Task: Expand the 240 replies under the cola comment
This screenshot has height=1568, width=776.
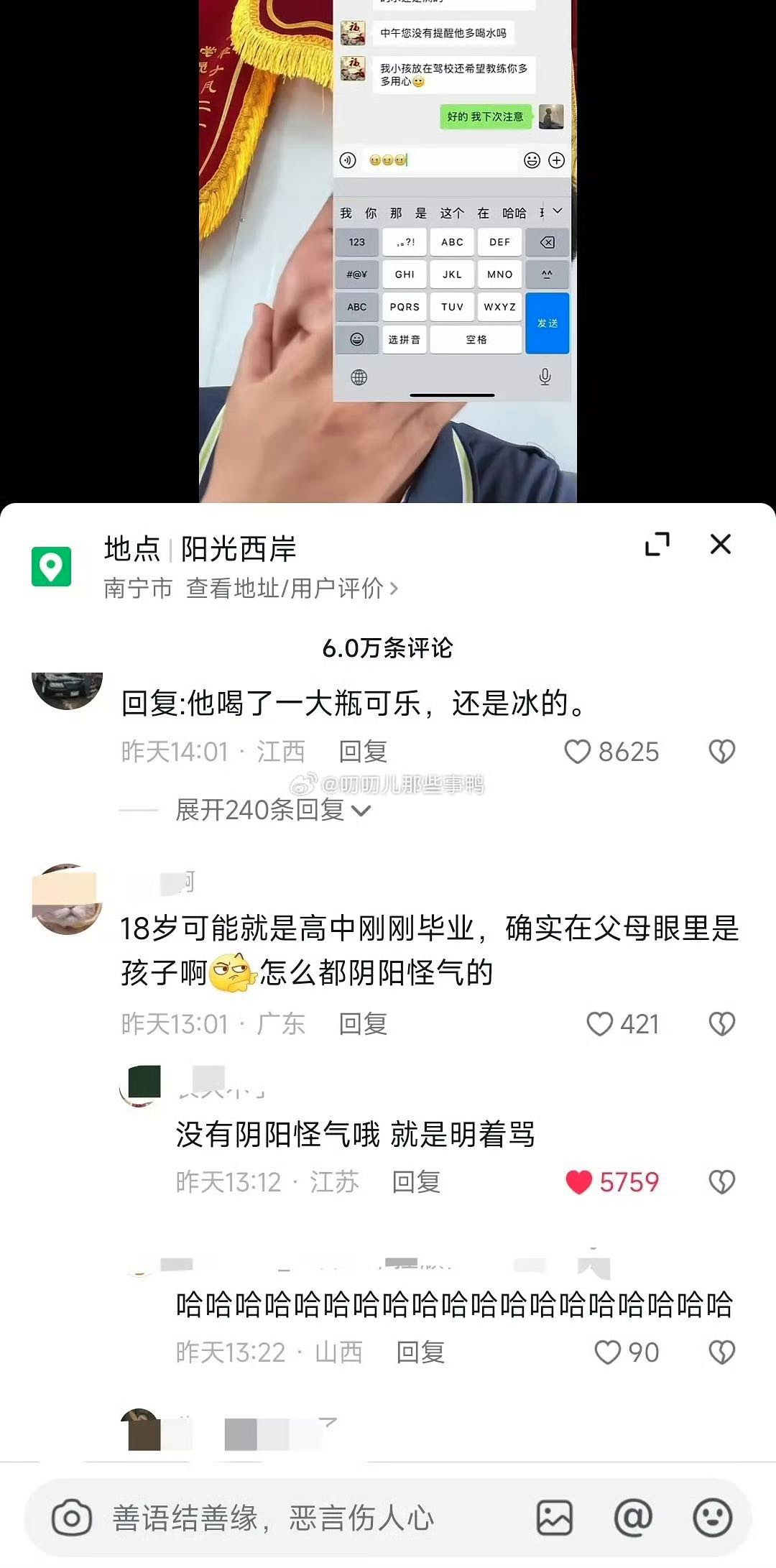Action: [x=273, y=810]
